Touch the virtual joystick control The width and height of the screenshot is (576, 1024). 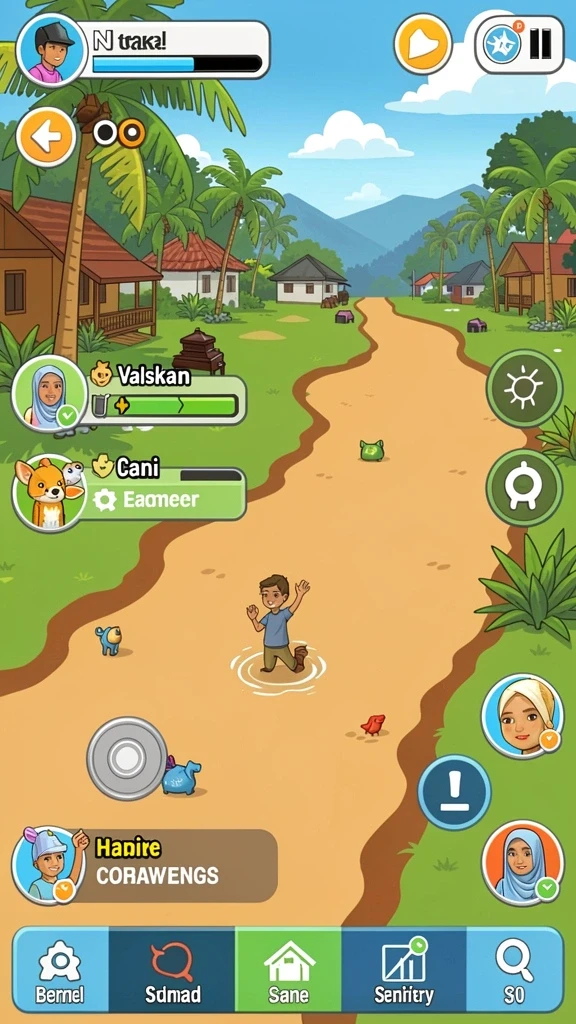(x=127, y=758)
